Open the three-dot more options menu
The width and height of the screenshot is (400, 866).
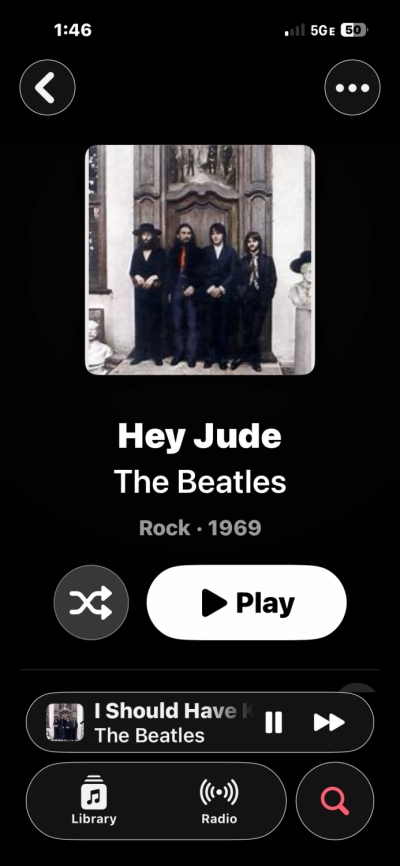(352, 87)
